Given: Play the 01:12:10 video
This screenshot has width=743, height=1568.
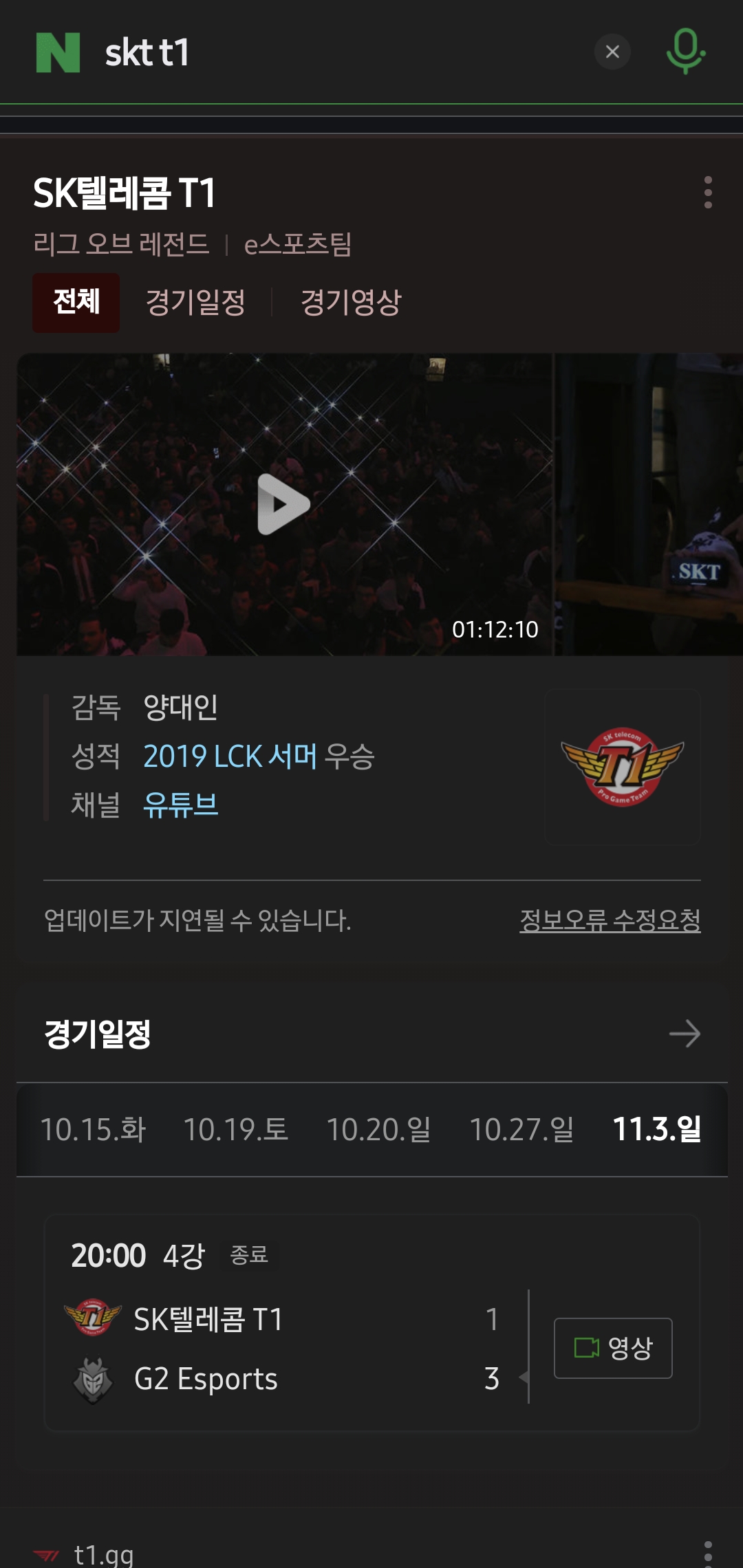Looking at the screenshot, I should click(283, 504).
